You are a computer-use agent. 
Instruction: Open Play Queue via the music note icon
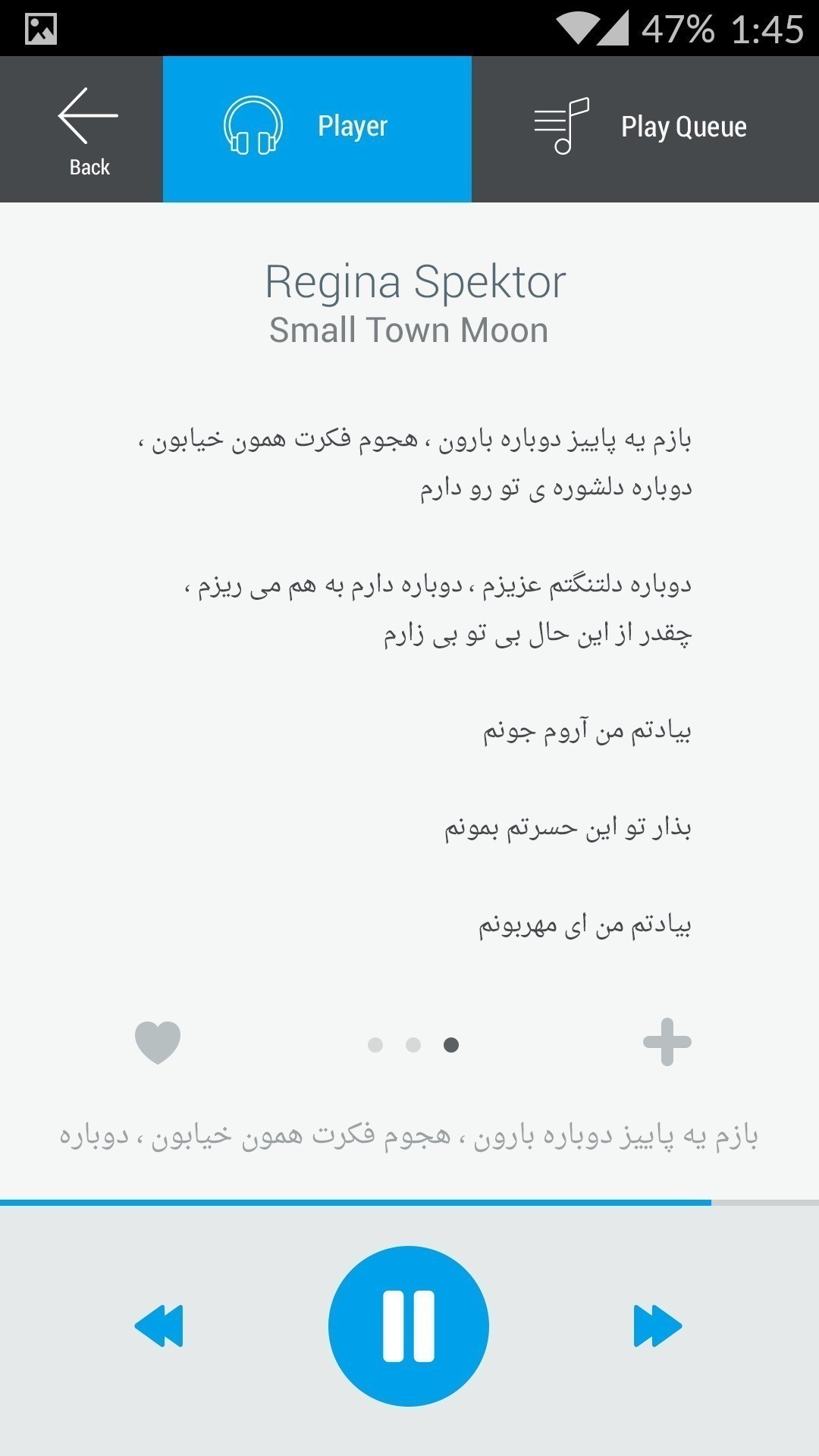pos(562,125)
